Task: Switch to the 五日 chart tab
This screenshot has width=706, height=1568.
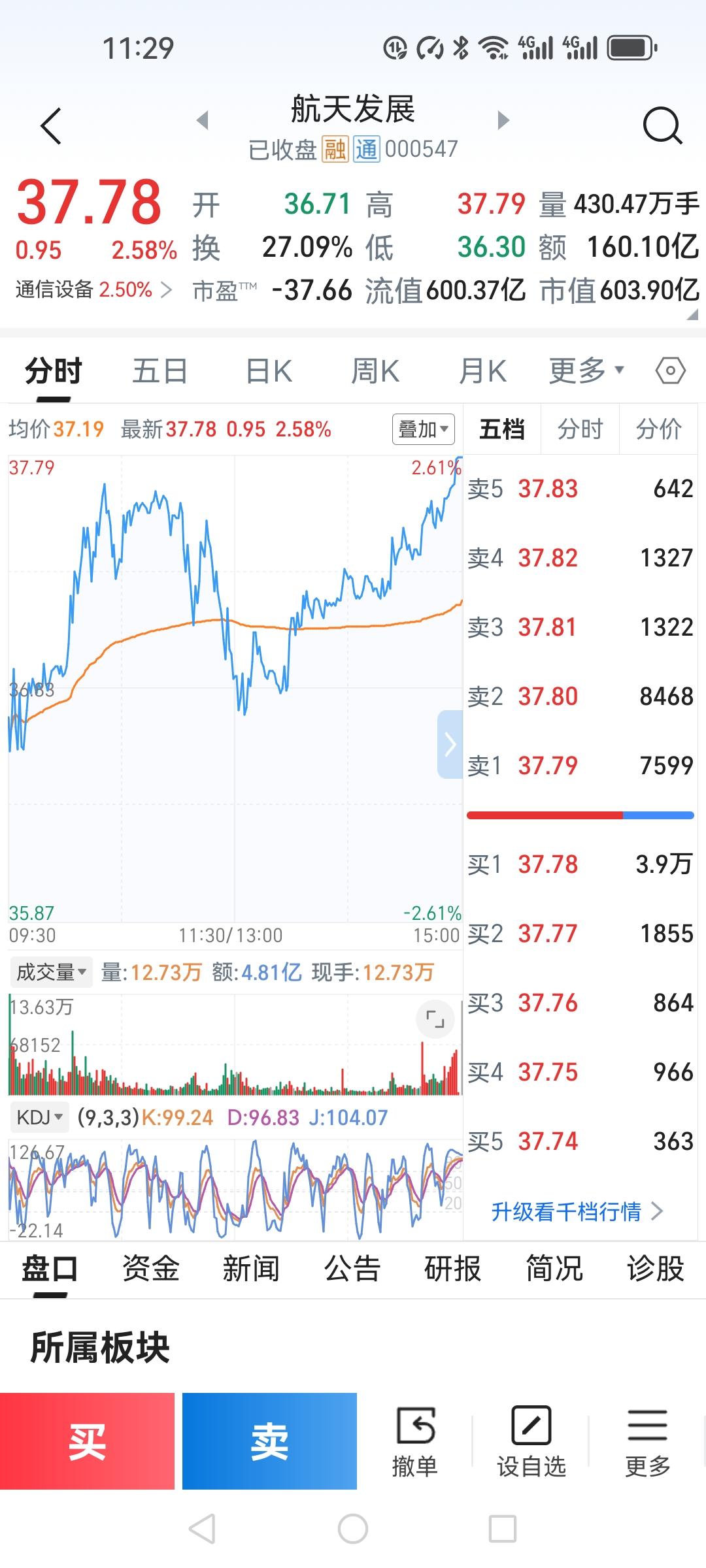Action: pos(159,370)
